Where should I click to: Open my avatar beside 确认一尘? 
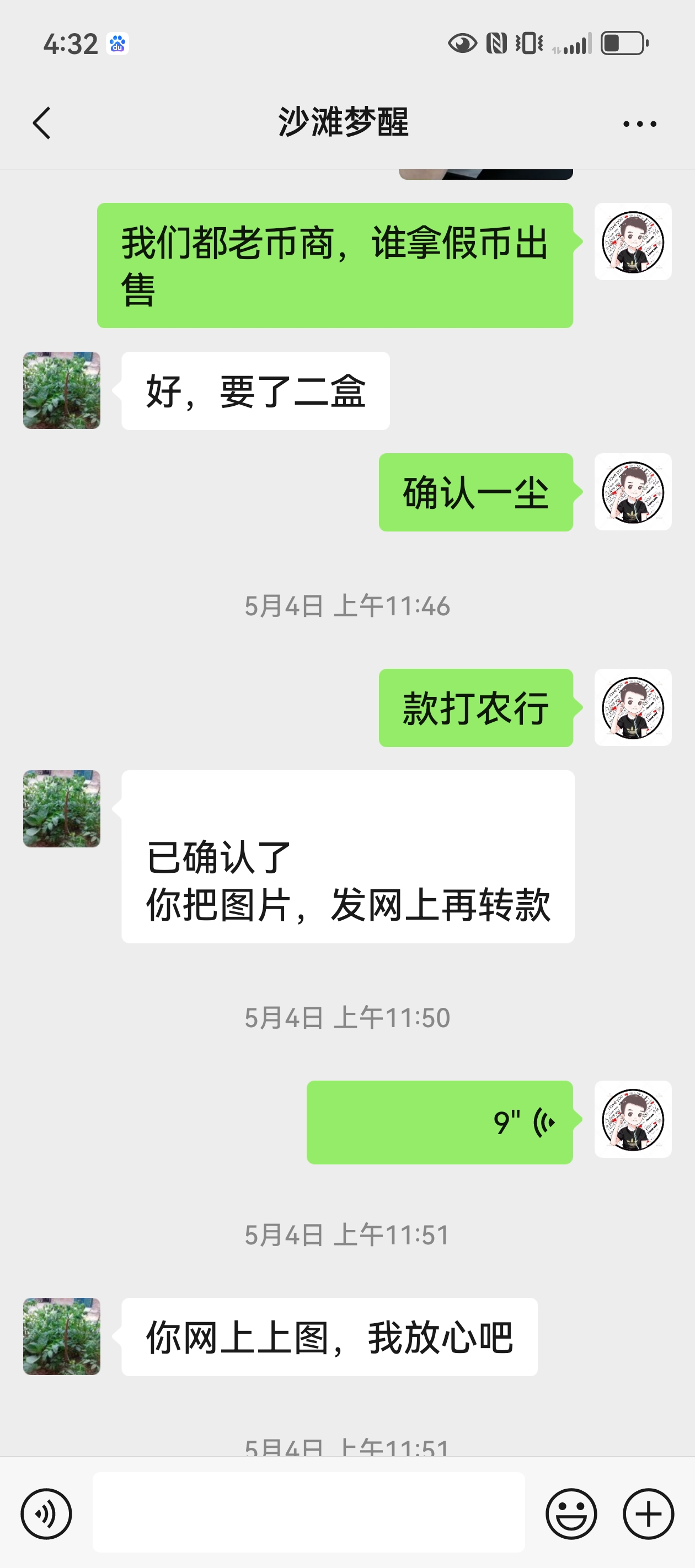point(633,492)
